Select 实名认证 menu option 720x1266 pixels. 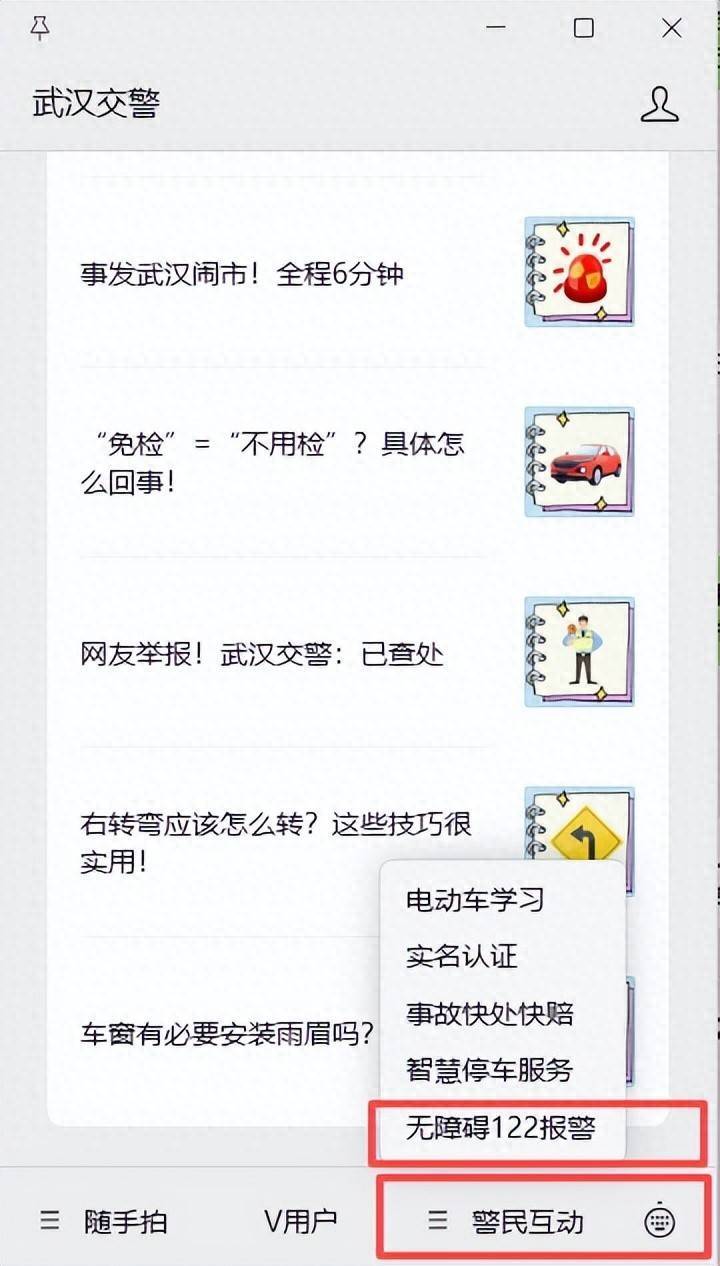(461, 956)
